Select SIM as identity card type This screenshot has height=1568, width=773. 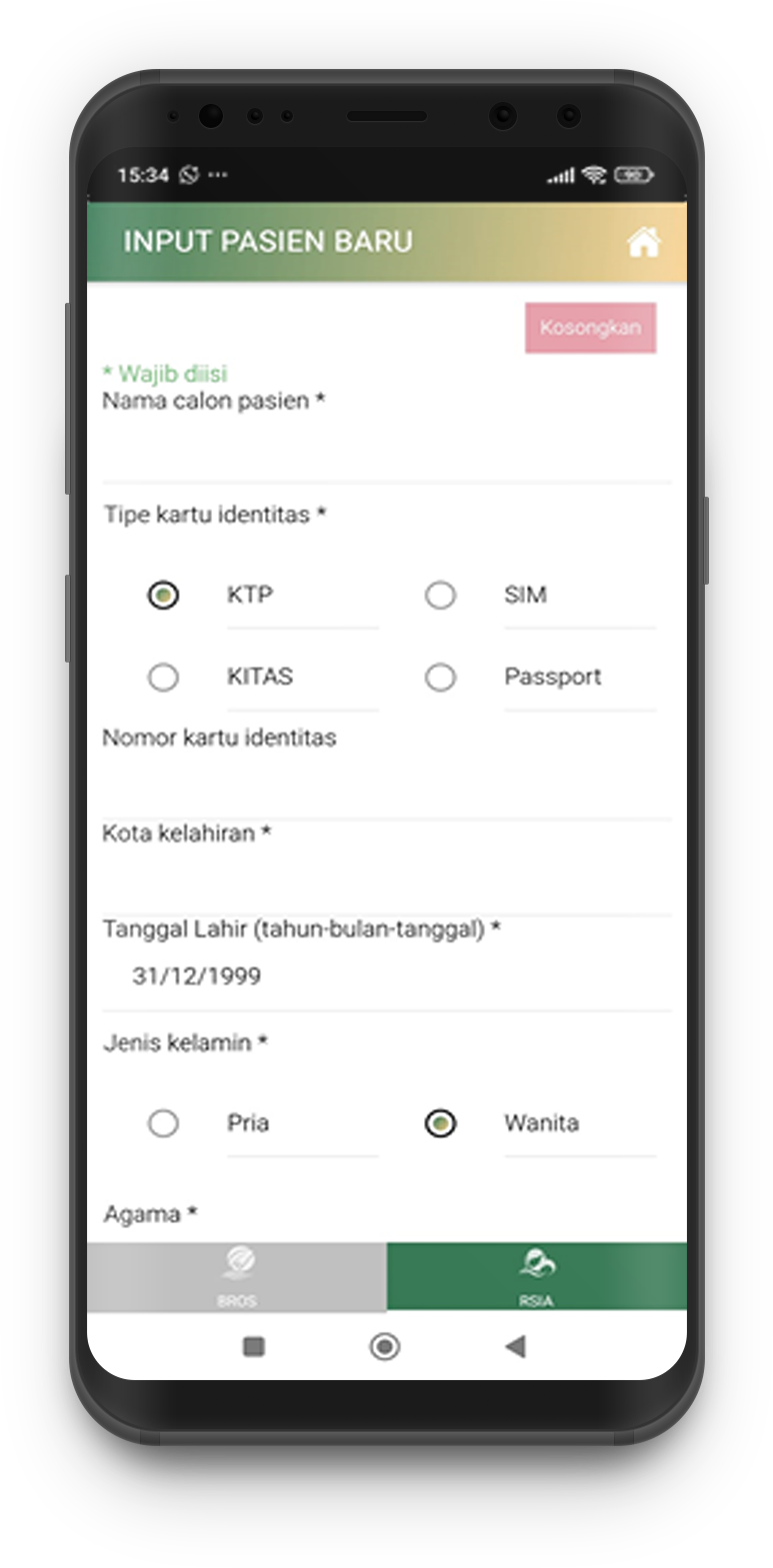[x=440, y=596]
